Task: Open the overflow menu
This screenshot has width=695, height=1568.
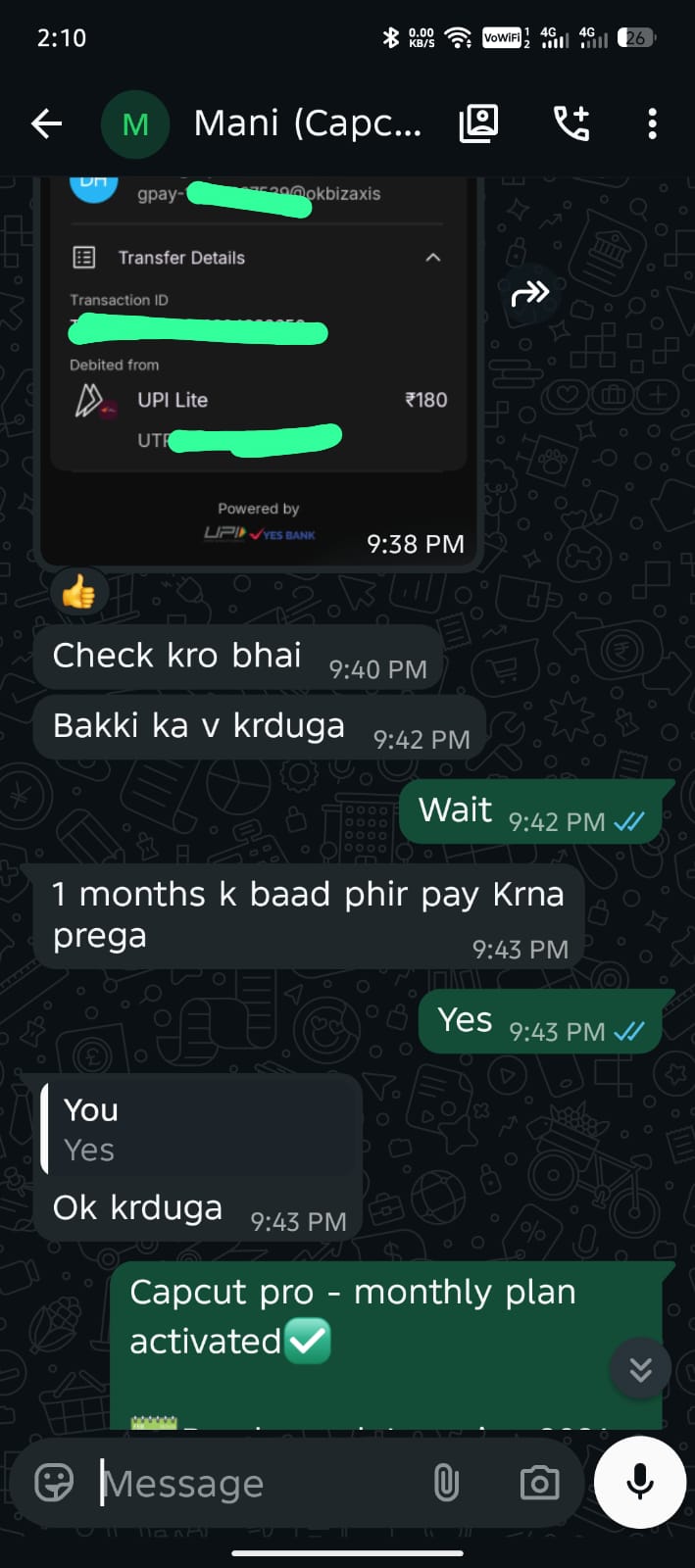Action: click(652, 123)
